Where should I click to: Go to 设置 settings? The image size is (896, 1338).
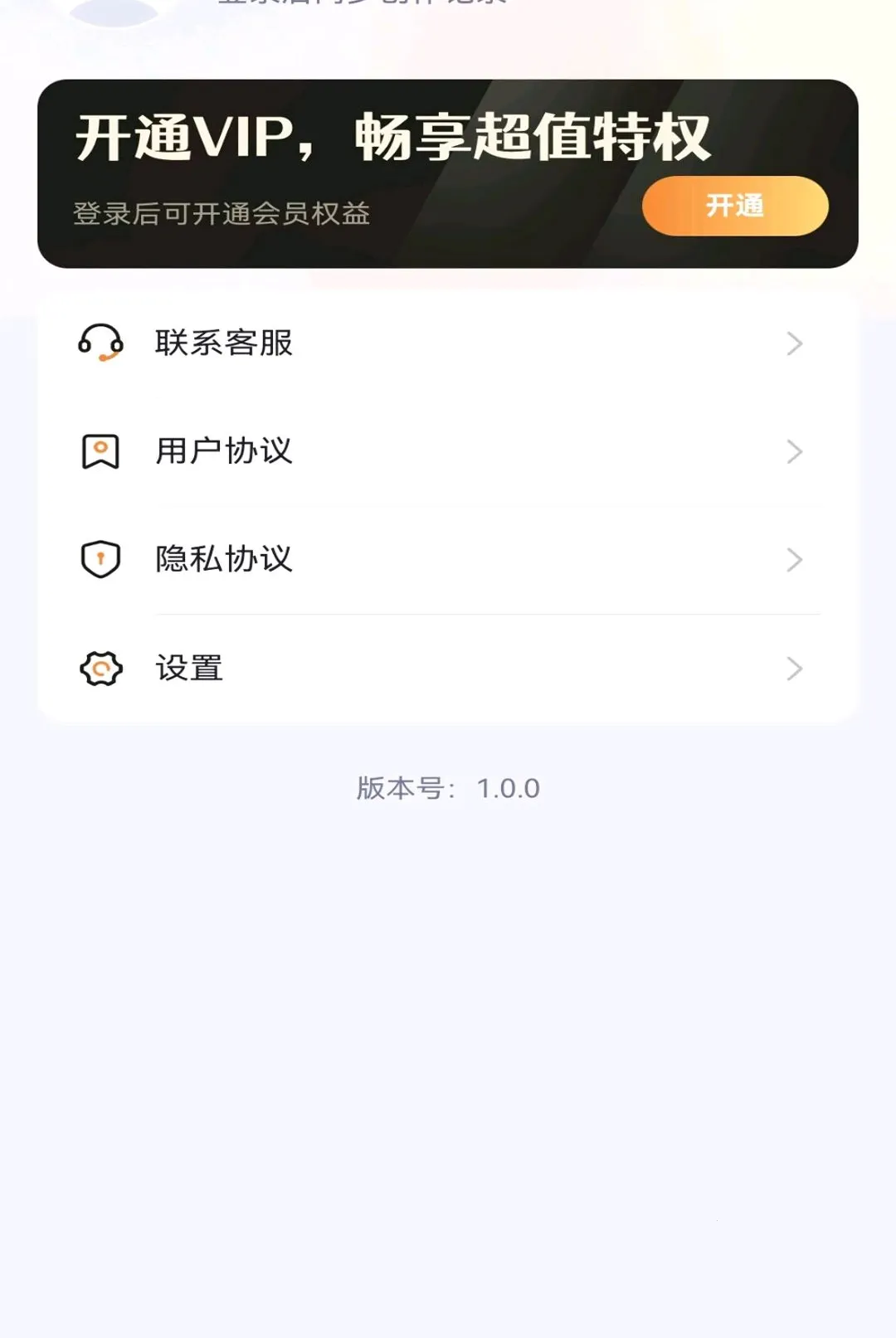coord(448,669)
